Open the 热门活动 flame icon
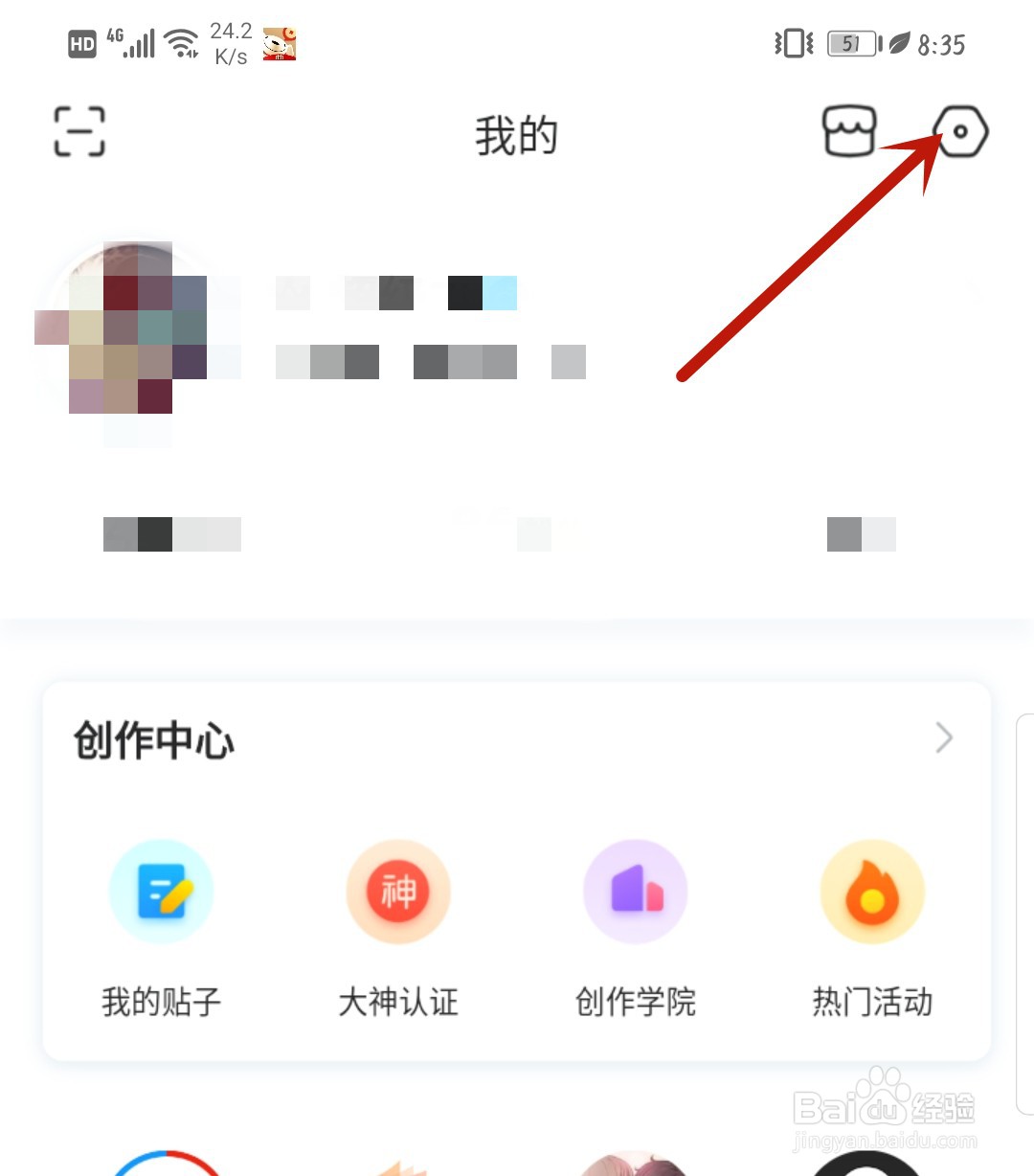This screenshot has height=1176, width=1034. click(x=872, y=891)
